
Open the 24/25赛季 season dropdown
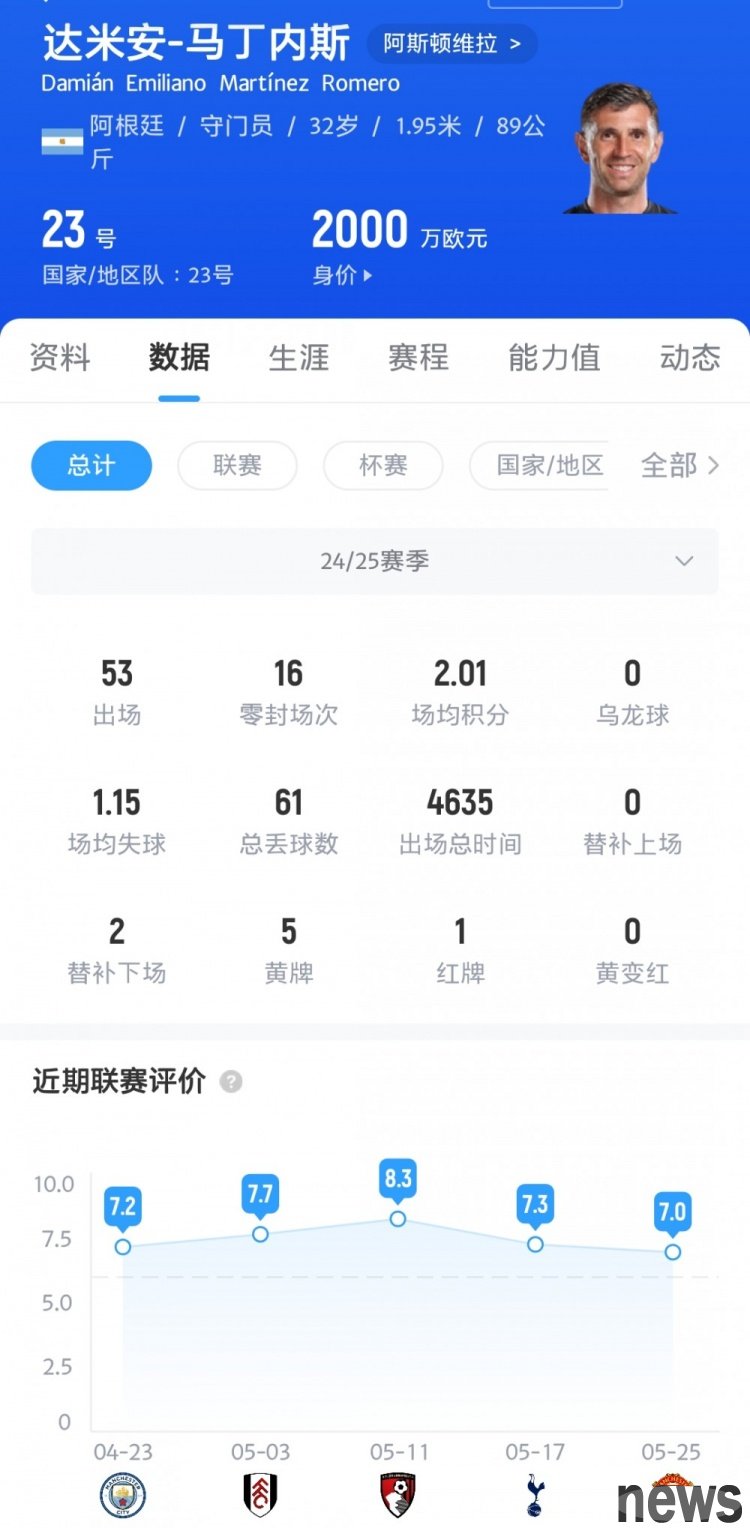[x=374, y=561]
